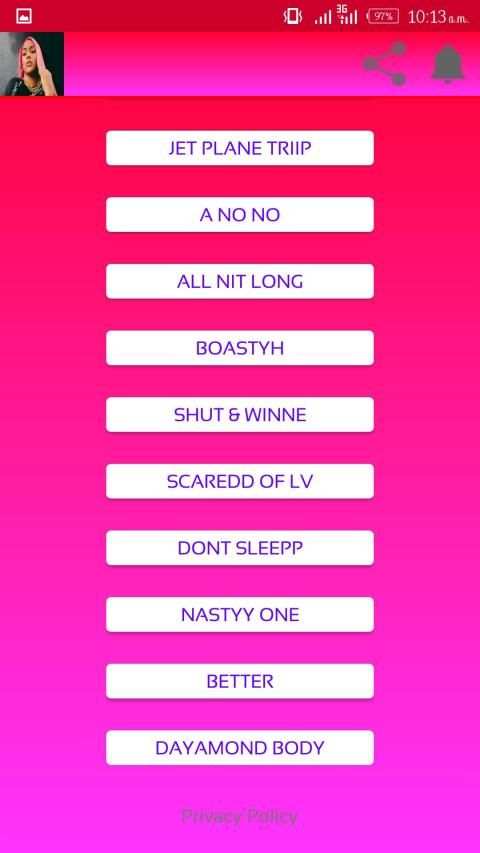This screenshot has width=480, height=853.
Task: Open JET PLANE TRIIP
Action: [x=240, y=148]
